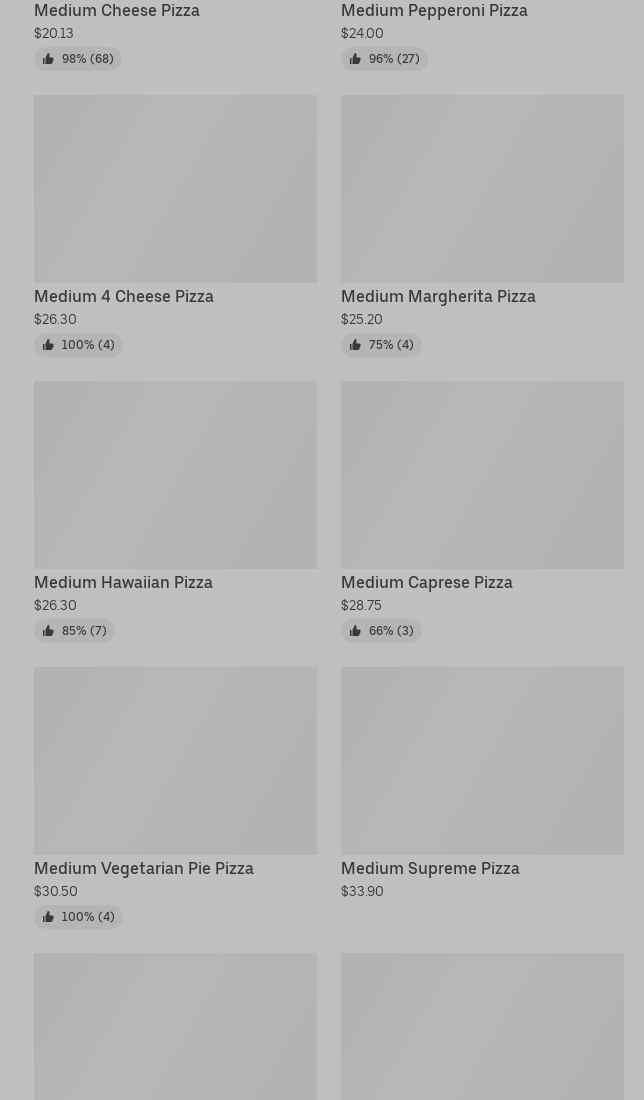
Task: Tap the Medium Caprese Pizza card
Action: coord(482,476)
